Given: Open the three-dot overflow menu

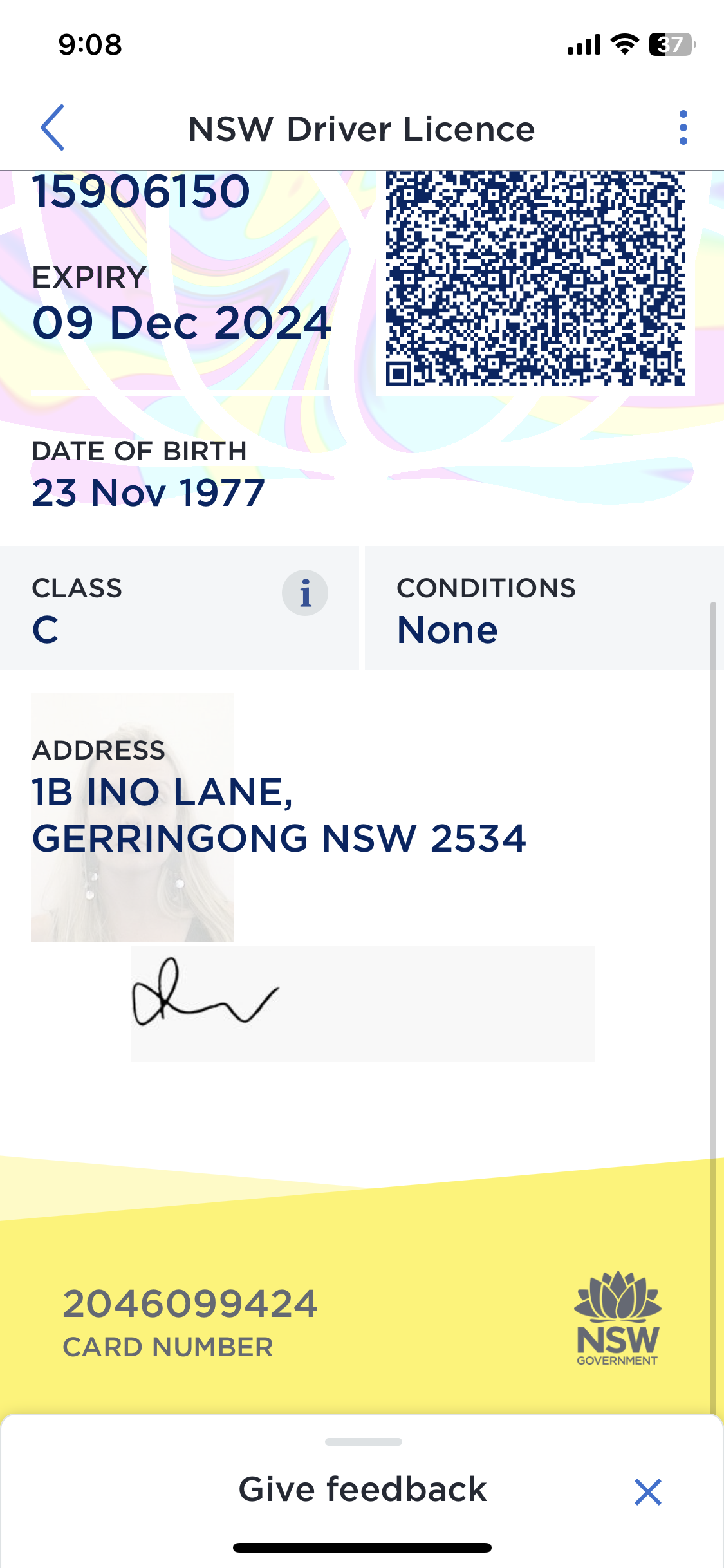Looking at the screenshot, I should click(683, 127).
